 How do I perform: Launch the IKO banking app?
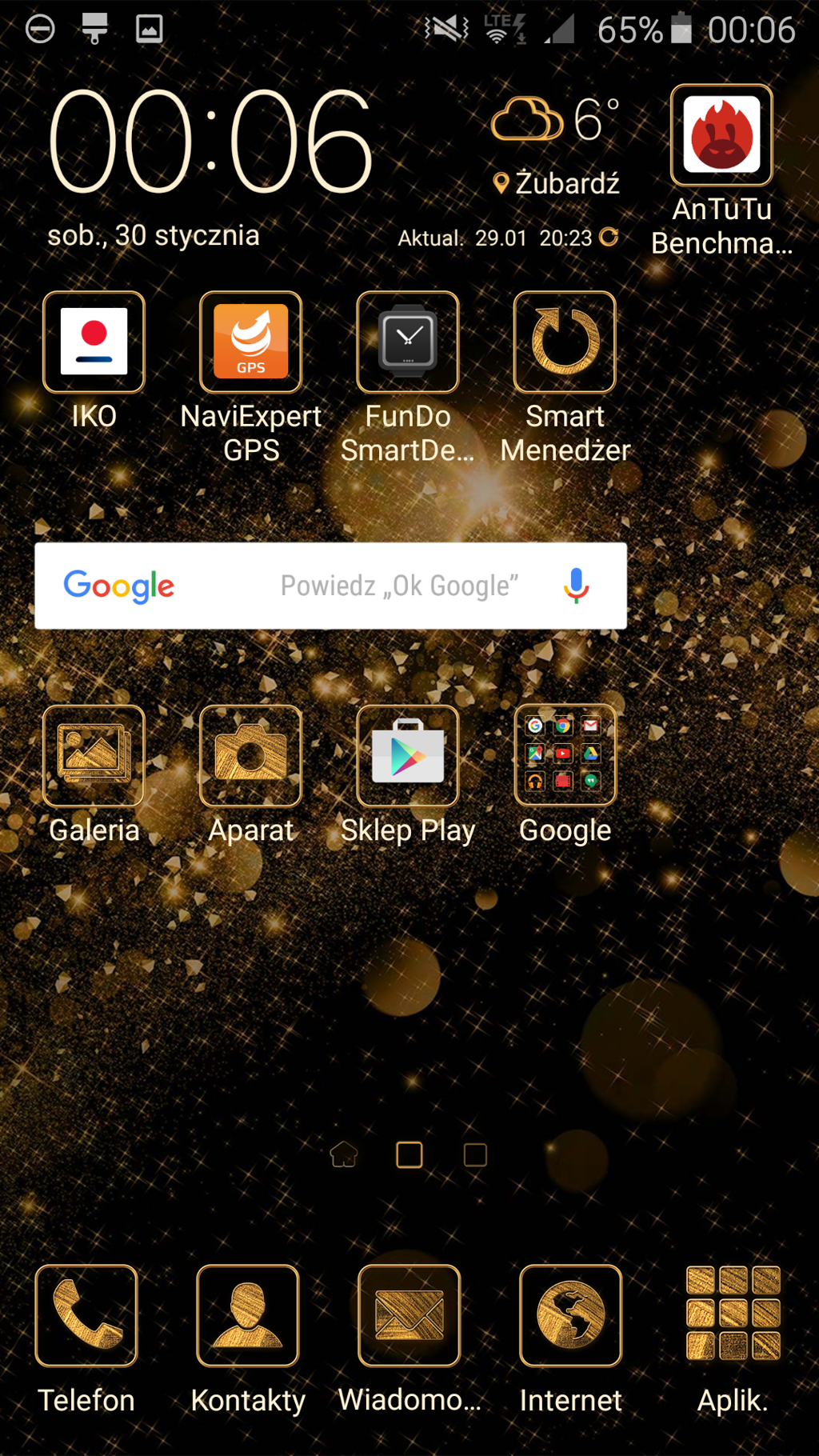click(94, 342)
